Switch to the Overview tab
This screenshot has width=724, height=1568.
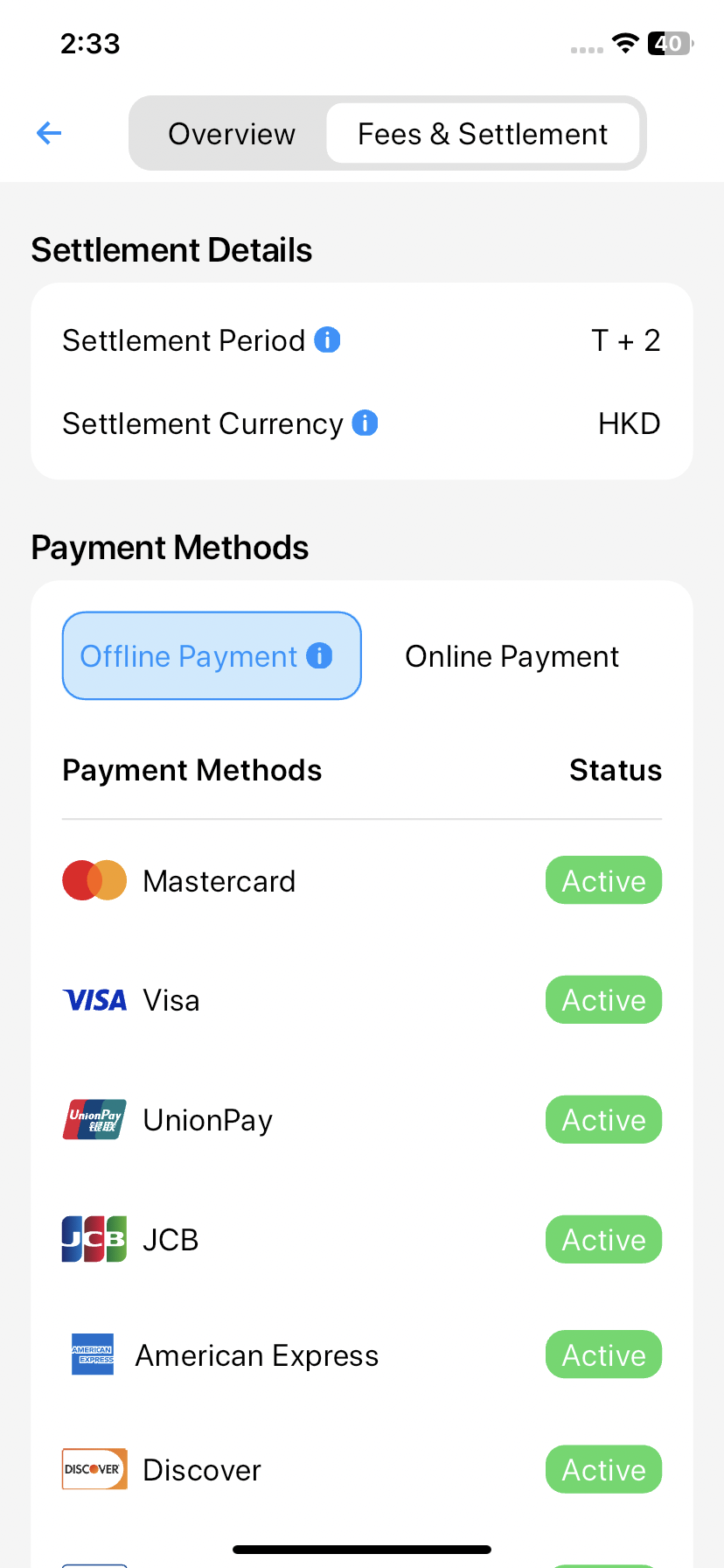(x=231, y=133)
